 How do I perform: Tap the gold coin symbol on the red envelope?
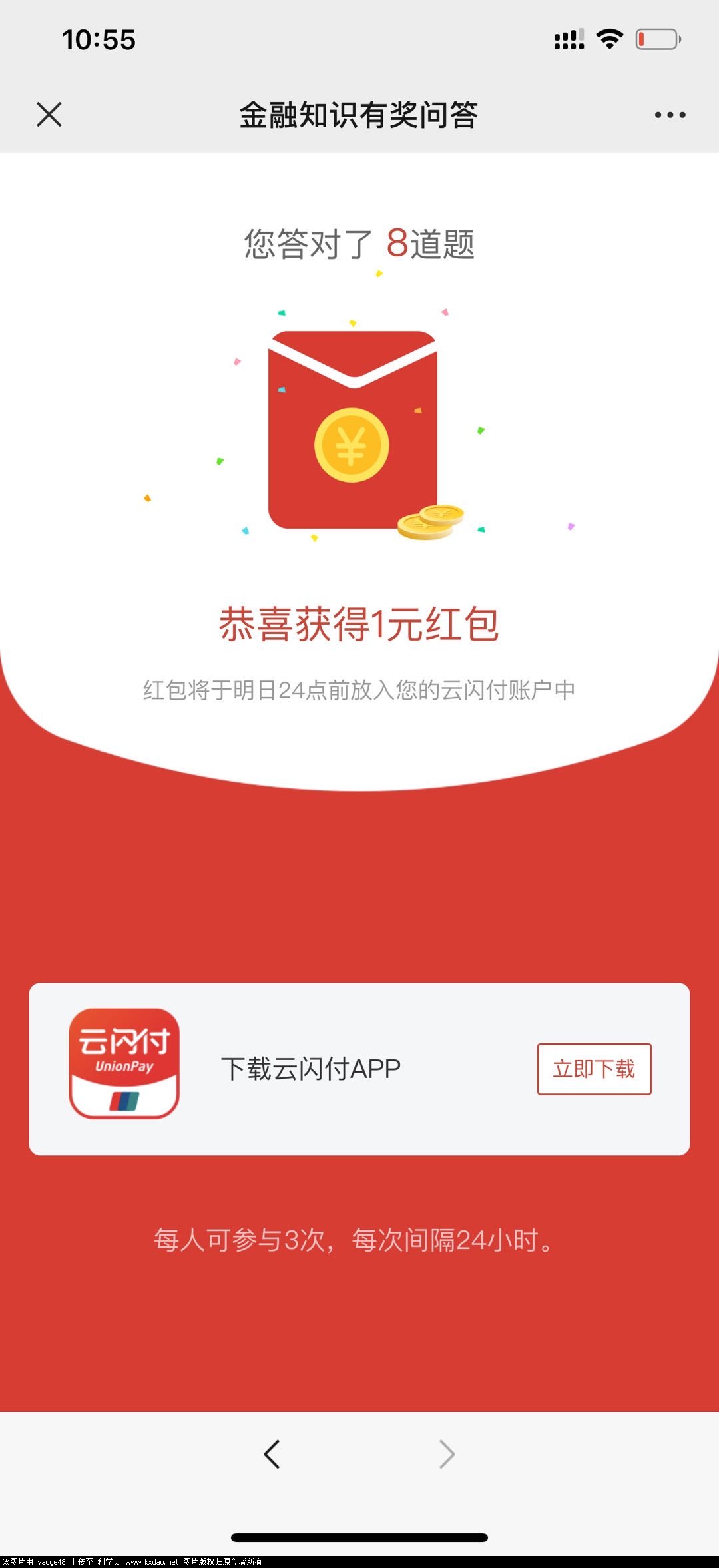point(352,445)
